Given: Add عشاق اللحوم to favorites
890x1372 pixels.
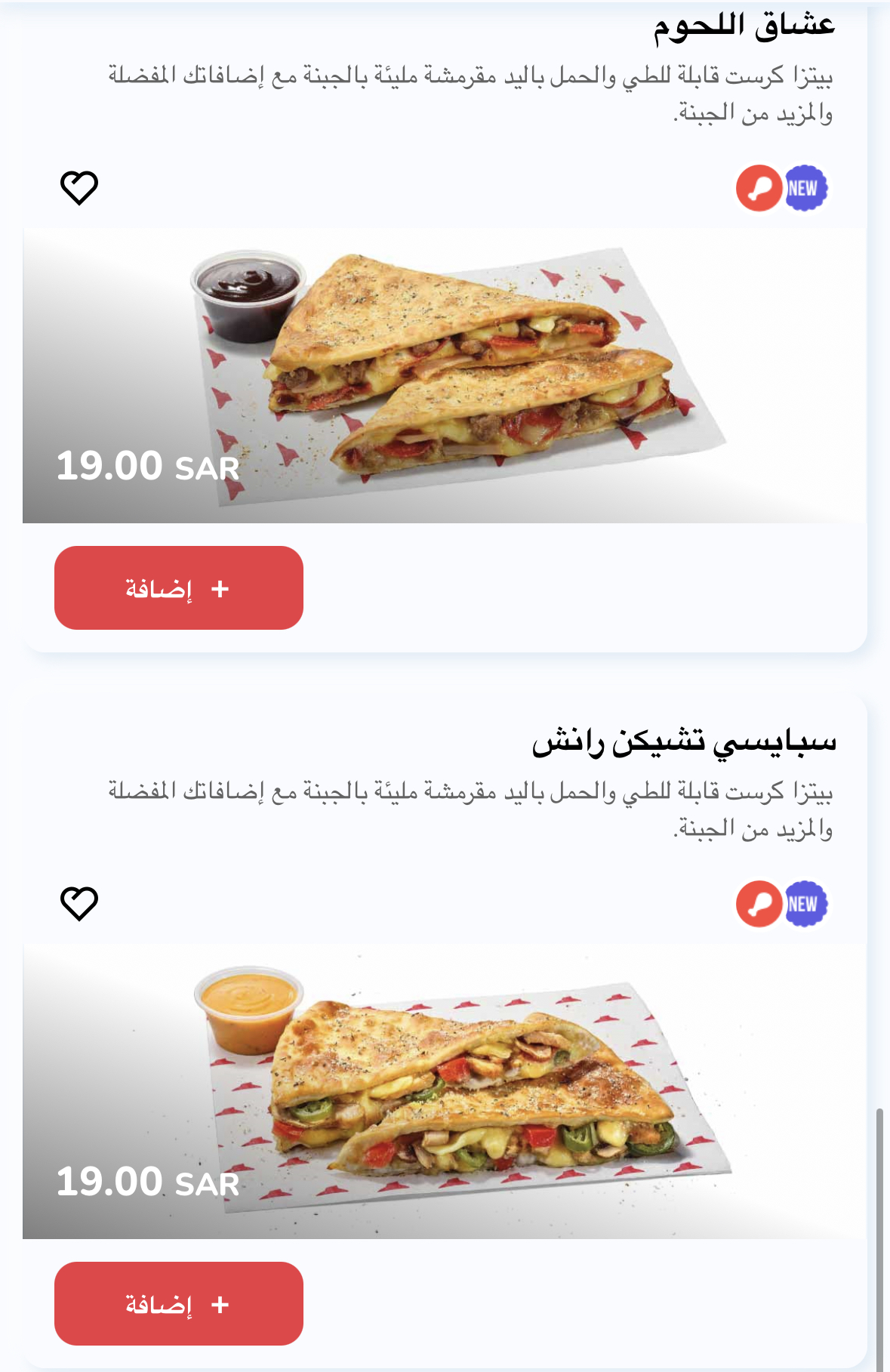Looking at the screenshot, I should tap(79, 188).
